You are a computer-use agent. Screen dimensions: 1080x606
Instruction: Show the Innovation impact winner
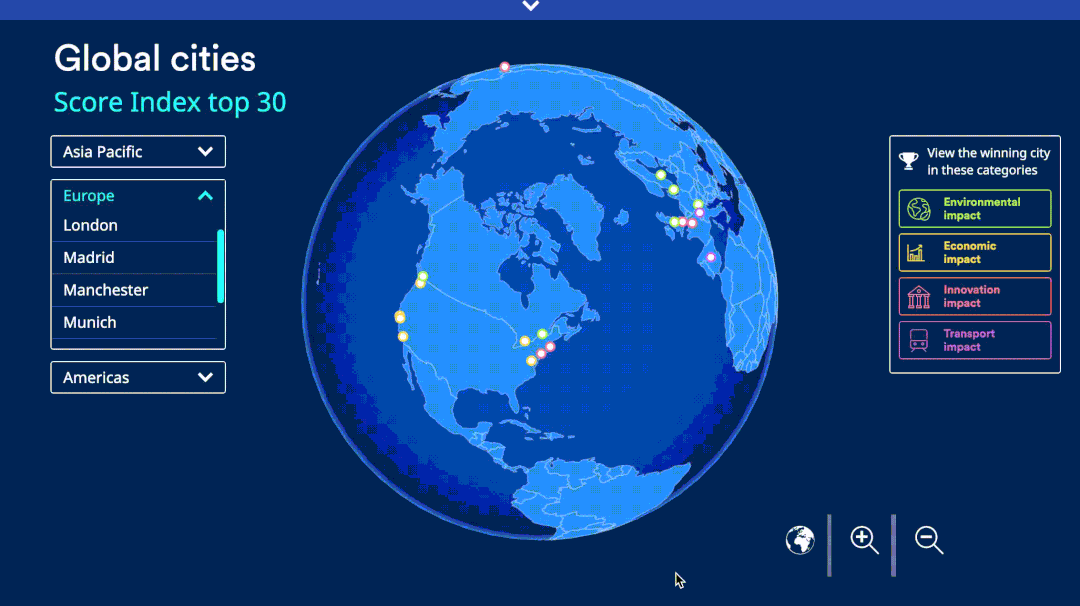[975, 297]
